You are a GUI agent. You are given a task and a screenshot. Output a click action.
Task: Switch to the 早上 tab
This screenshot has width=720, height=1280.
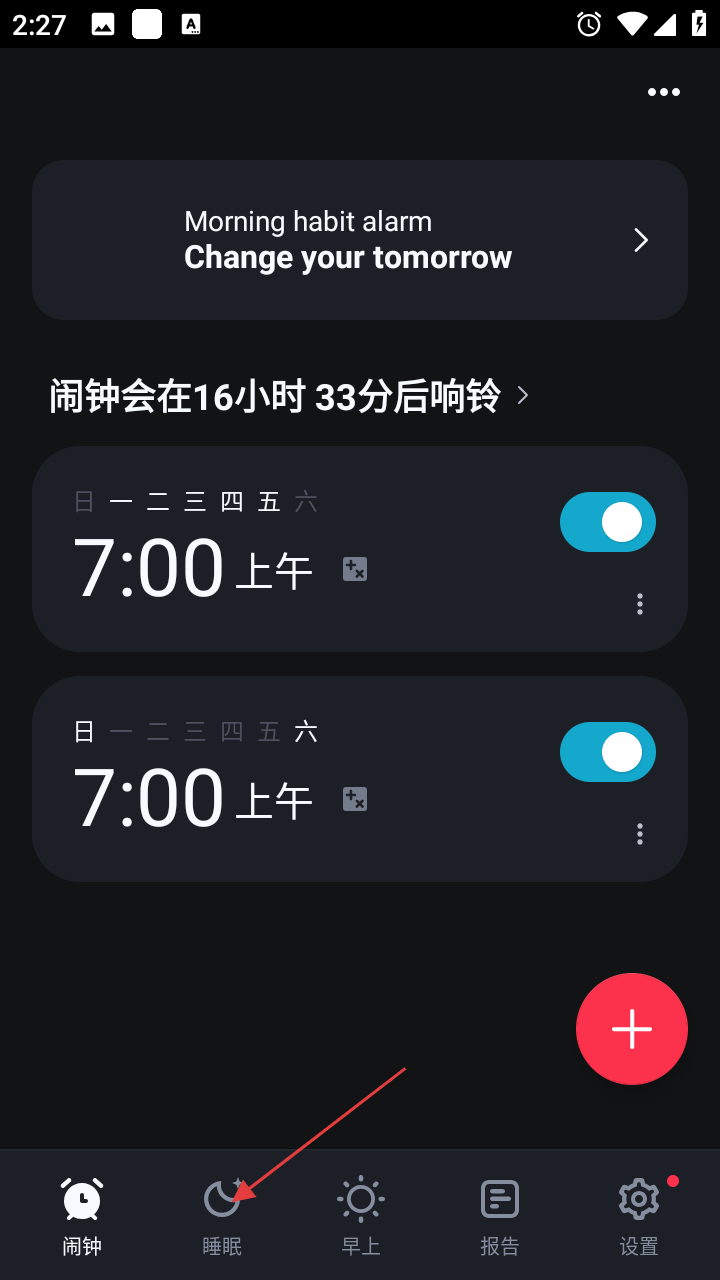pyautogui.click(x=361, y=1215)
